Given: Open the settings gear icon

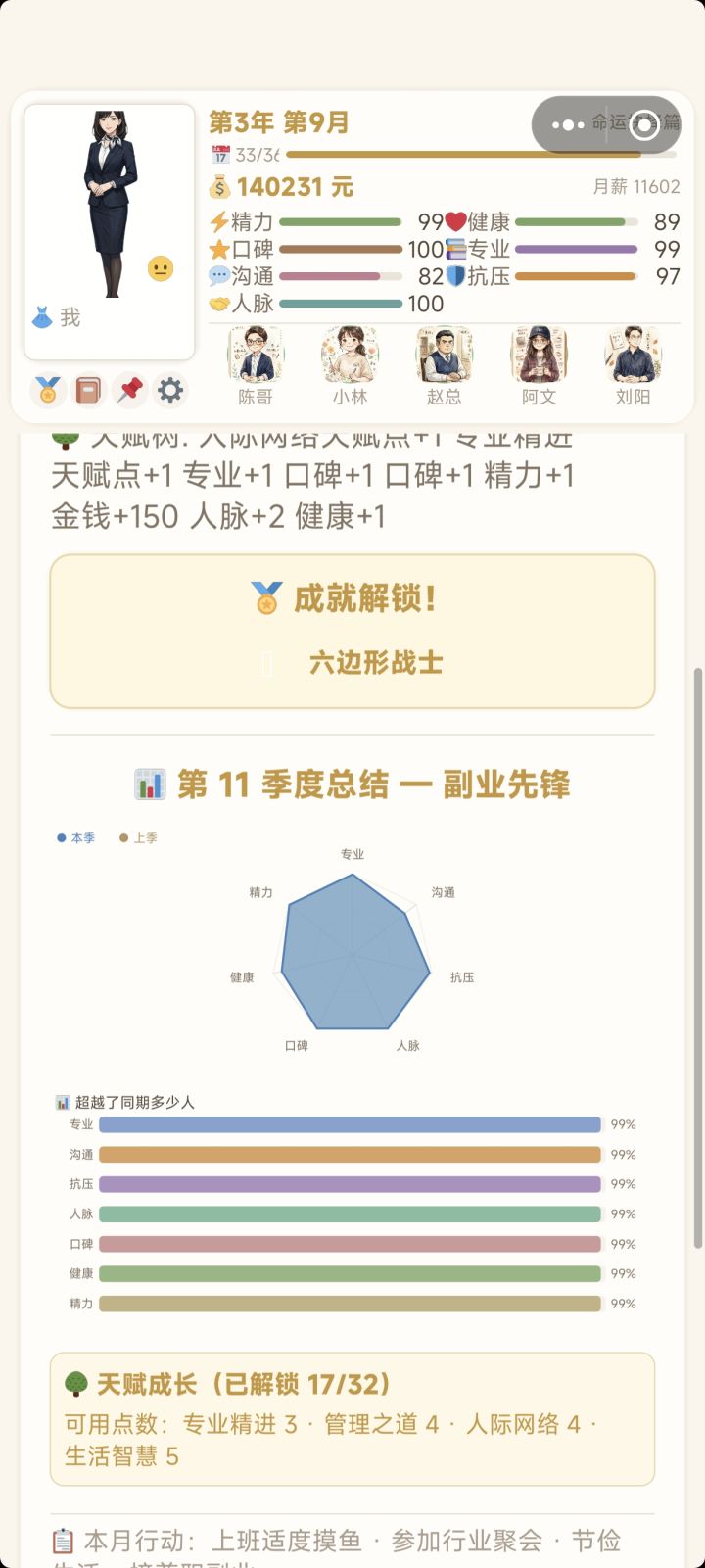Looking at the screenshot, I should [171, 389].
